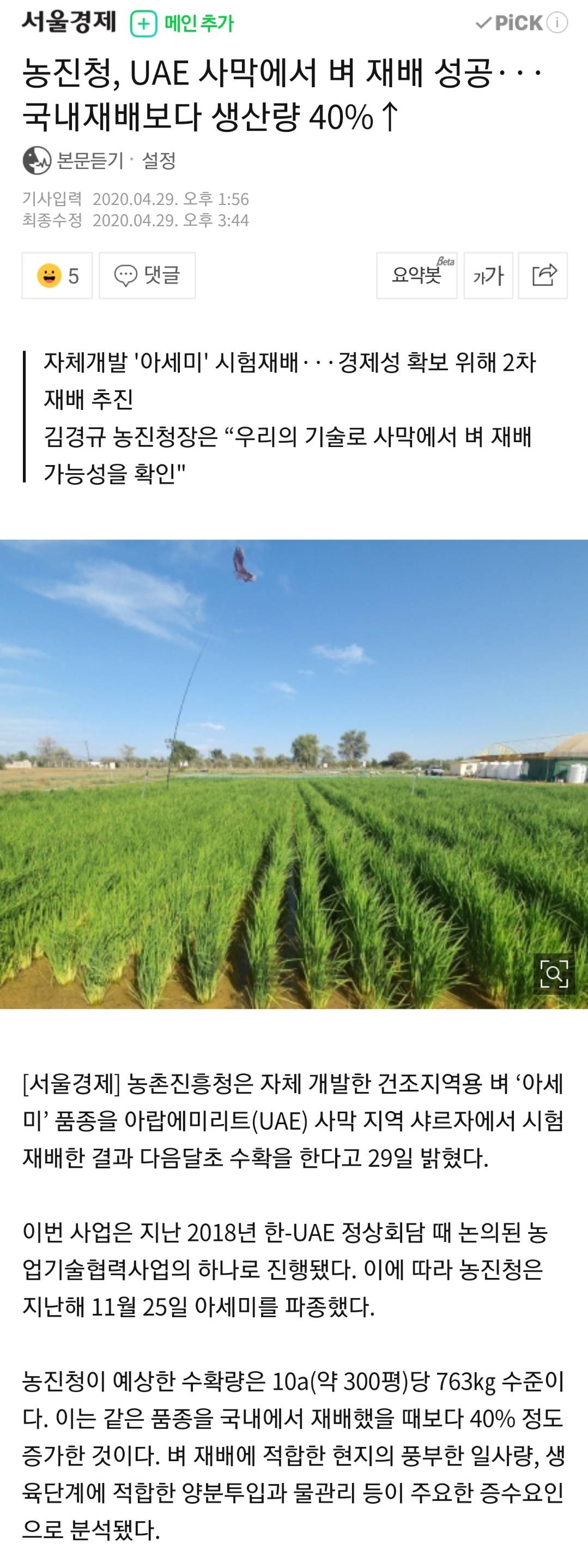Image resolution: width=588 pixels, height=1568 pixels.
Task: React to the article with the emoji button
Action: point(57,276)
